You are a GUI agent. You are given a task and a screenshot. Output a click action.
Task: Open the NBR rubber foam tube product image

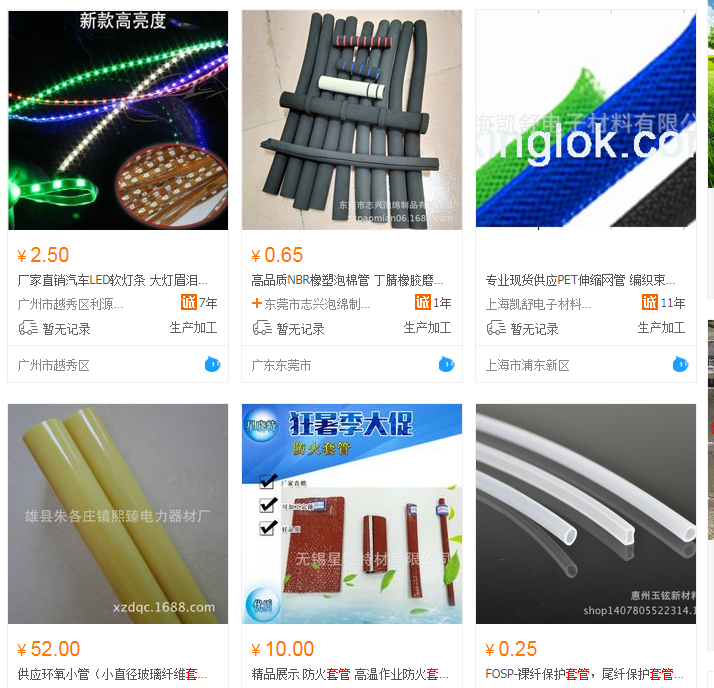click(352, 120)
